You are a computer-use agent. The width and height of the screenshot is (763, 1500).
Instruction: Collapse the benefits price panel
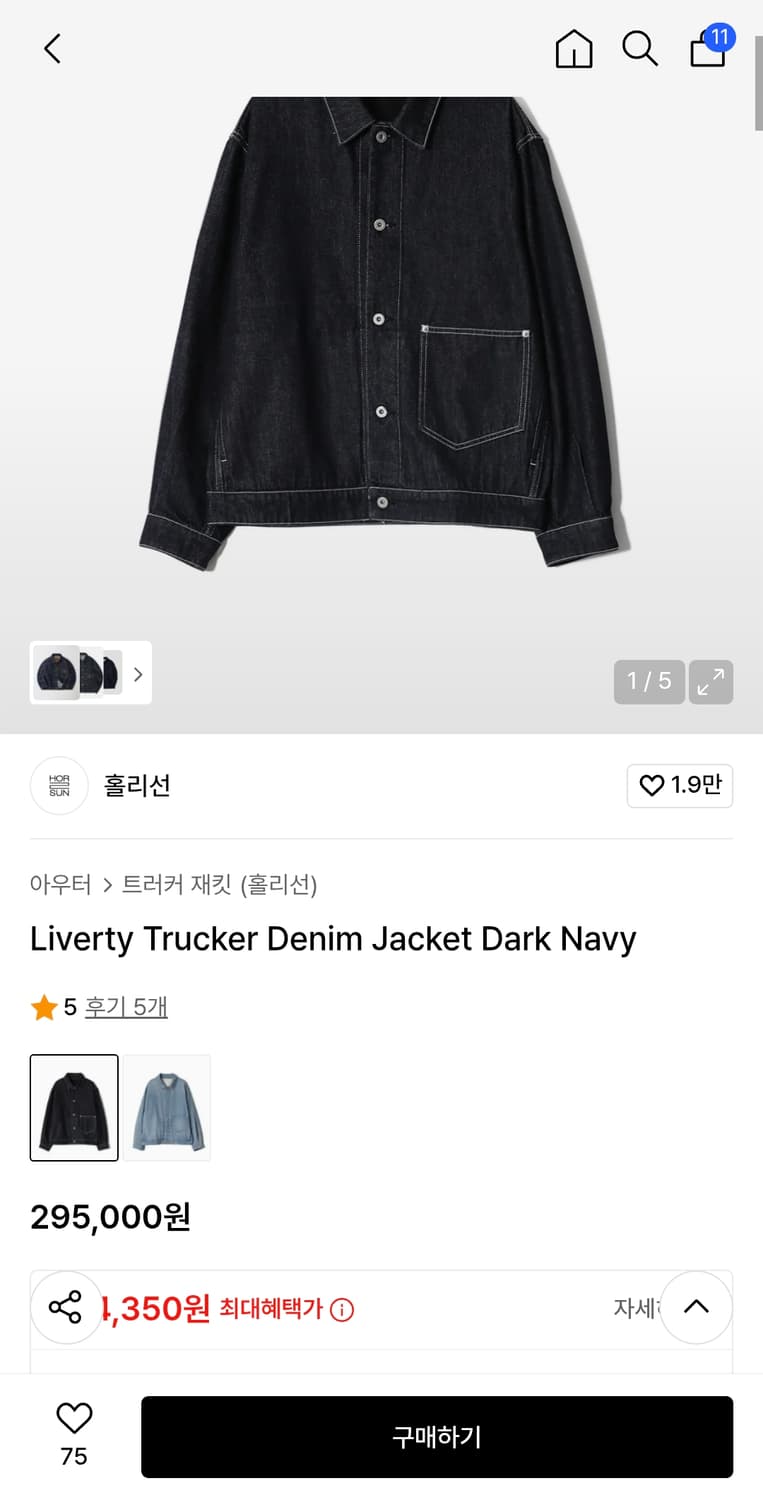(x=695, y=1307)
